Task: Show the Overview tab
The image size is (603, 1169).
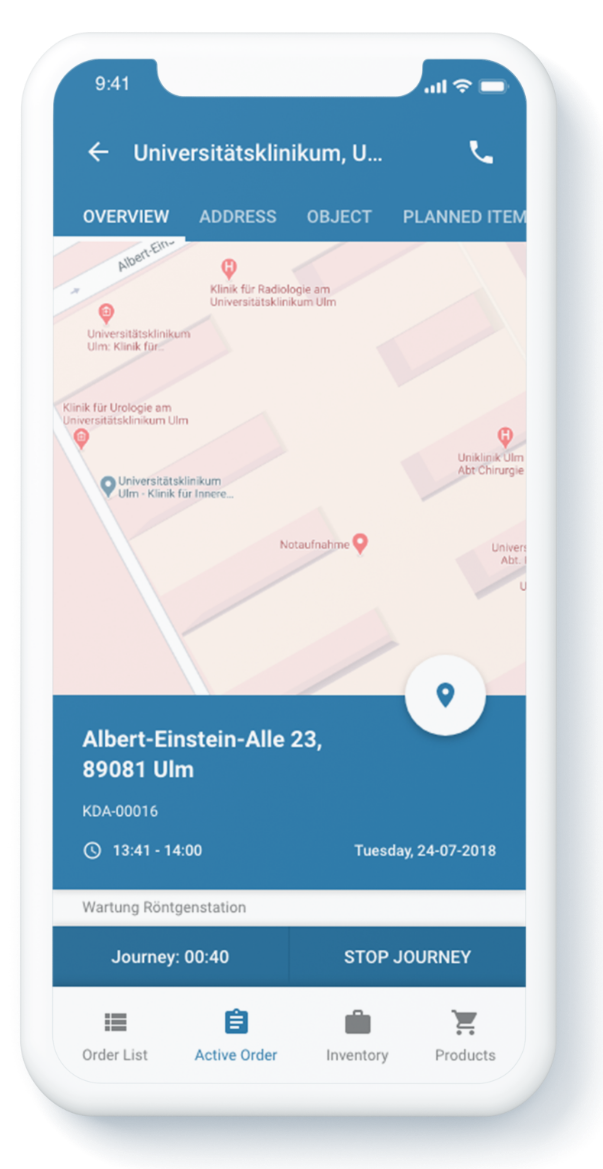Action: 126,217
